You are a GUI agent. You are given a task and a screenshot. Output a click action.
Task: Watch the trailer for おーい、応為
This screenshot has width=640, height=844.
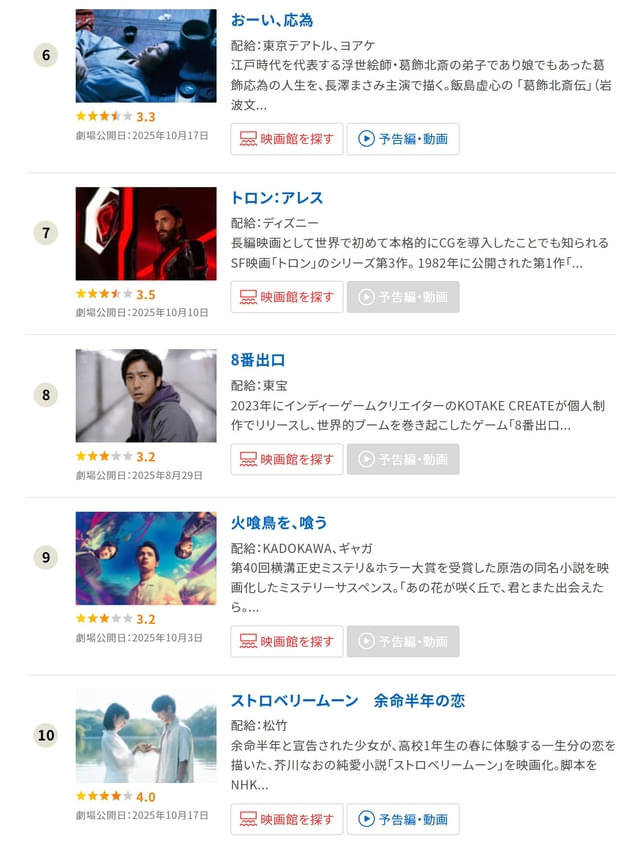[403, 139]
